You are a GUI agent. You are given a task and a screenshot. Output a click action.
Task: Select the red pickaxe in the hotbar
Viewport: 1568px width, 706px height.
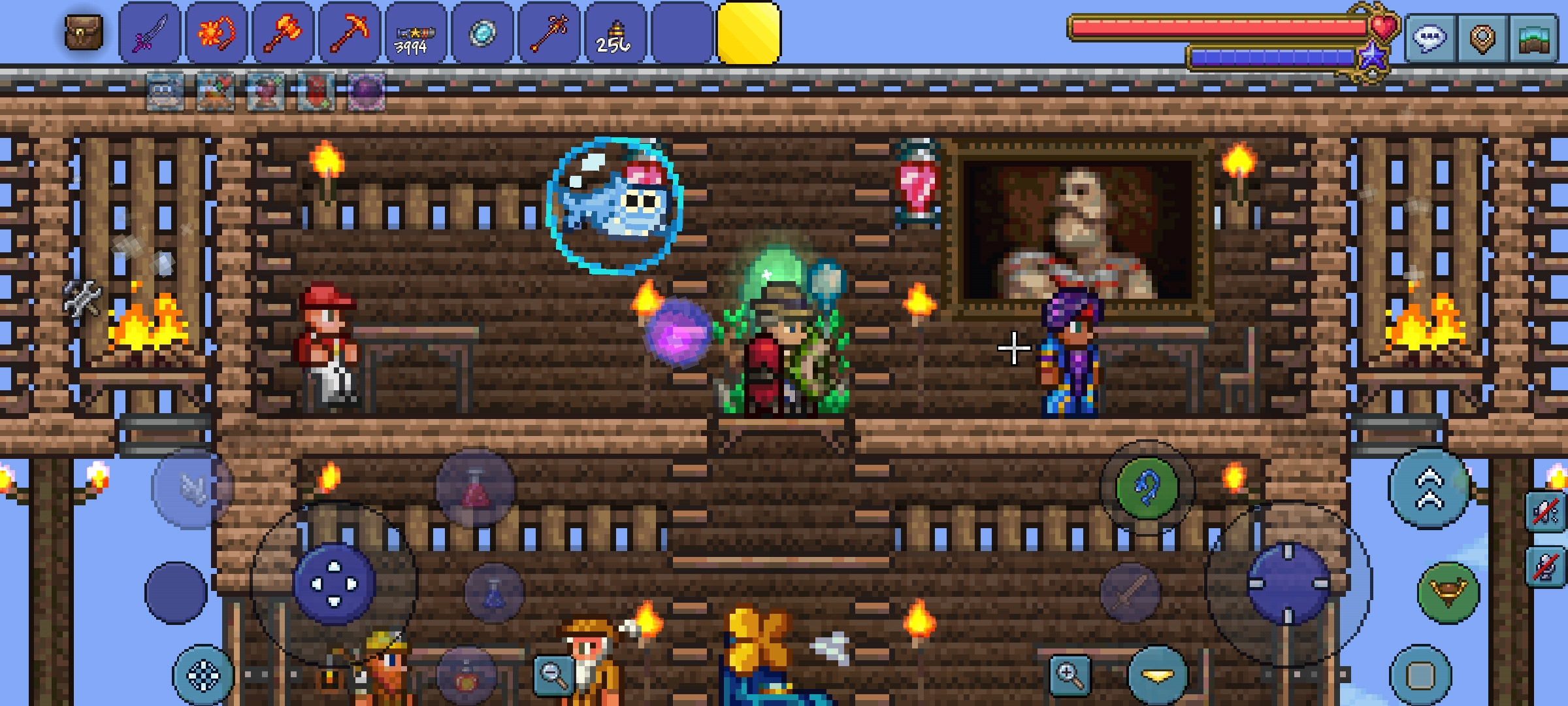pyautogui.click(x=350, y=33)
